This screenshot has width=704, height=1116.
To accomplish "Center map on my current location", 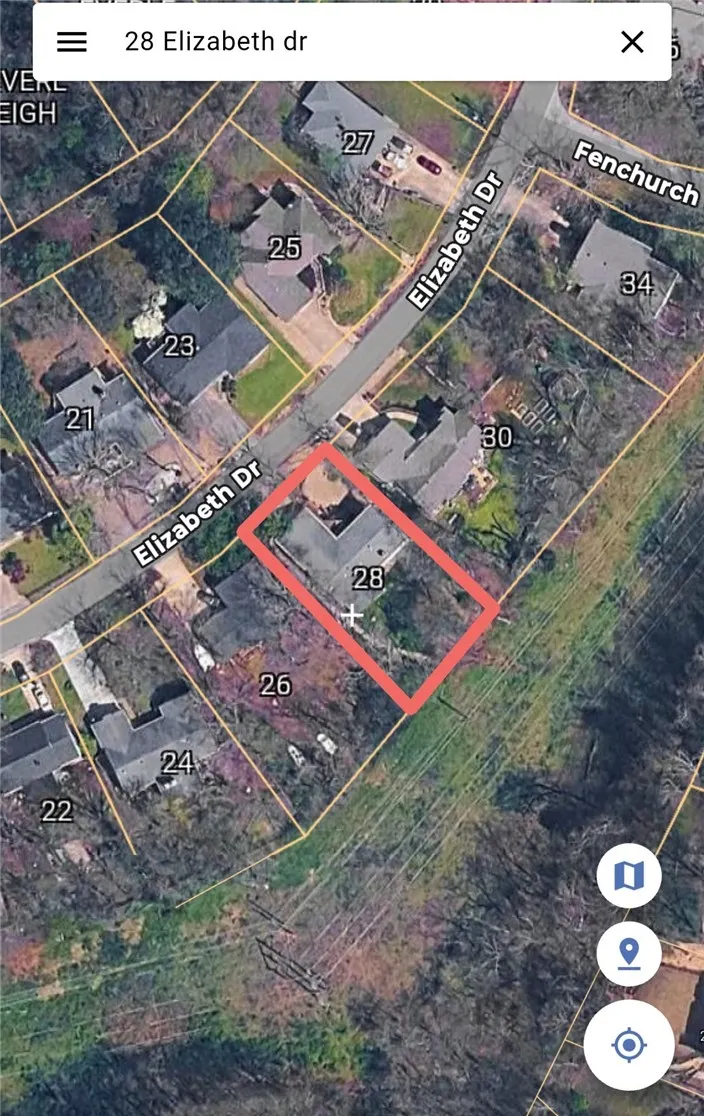I will pos(628,1045).
